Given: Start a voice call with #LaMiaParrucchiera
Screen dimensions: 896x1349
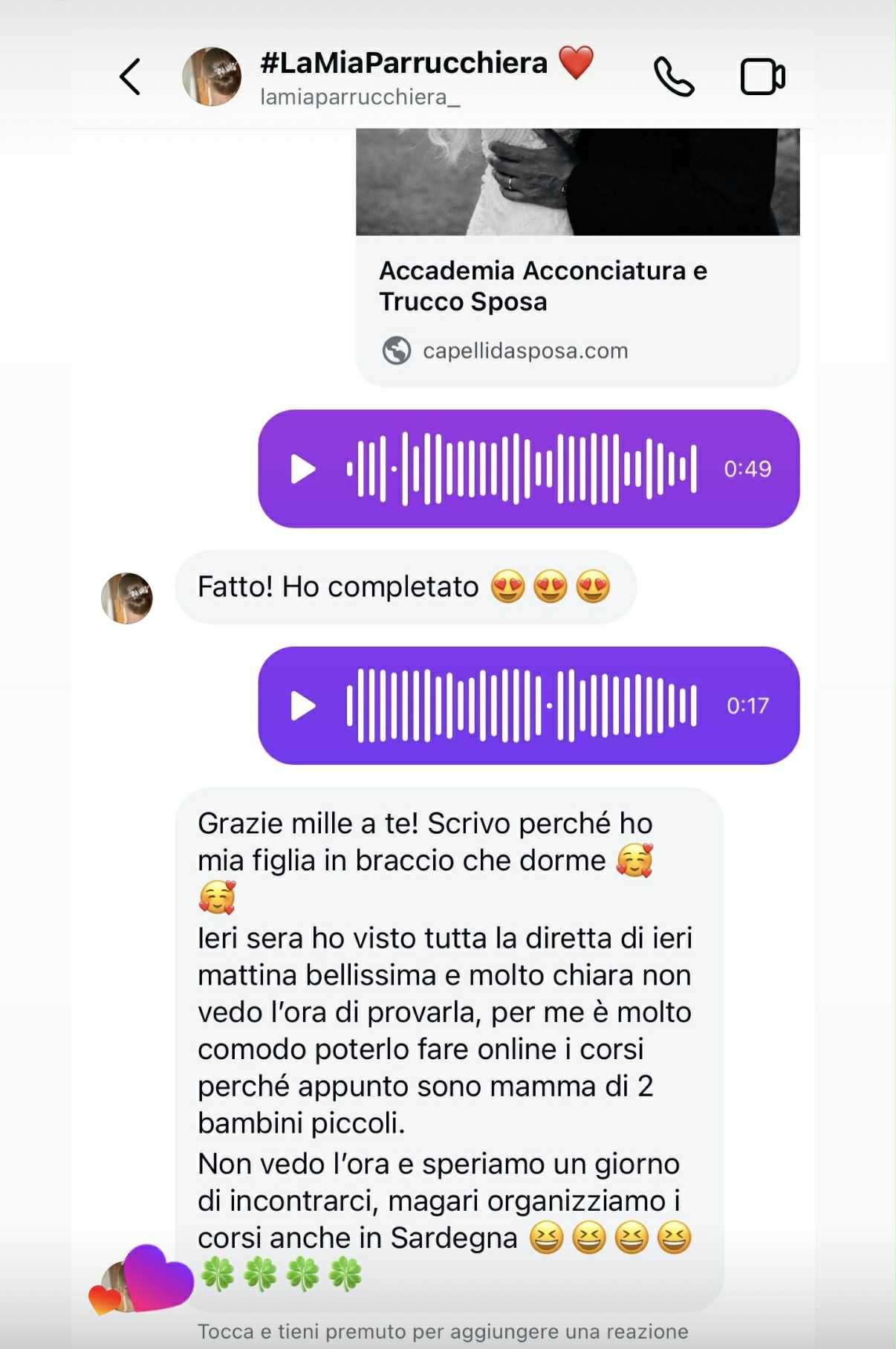Looking at the screenshot, I should point(673,77).
